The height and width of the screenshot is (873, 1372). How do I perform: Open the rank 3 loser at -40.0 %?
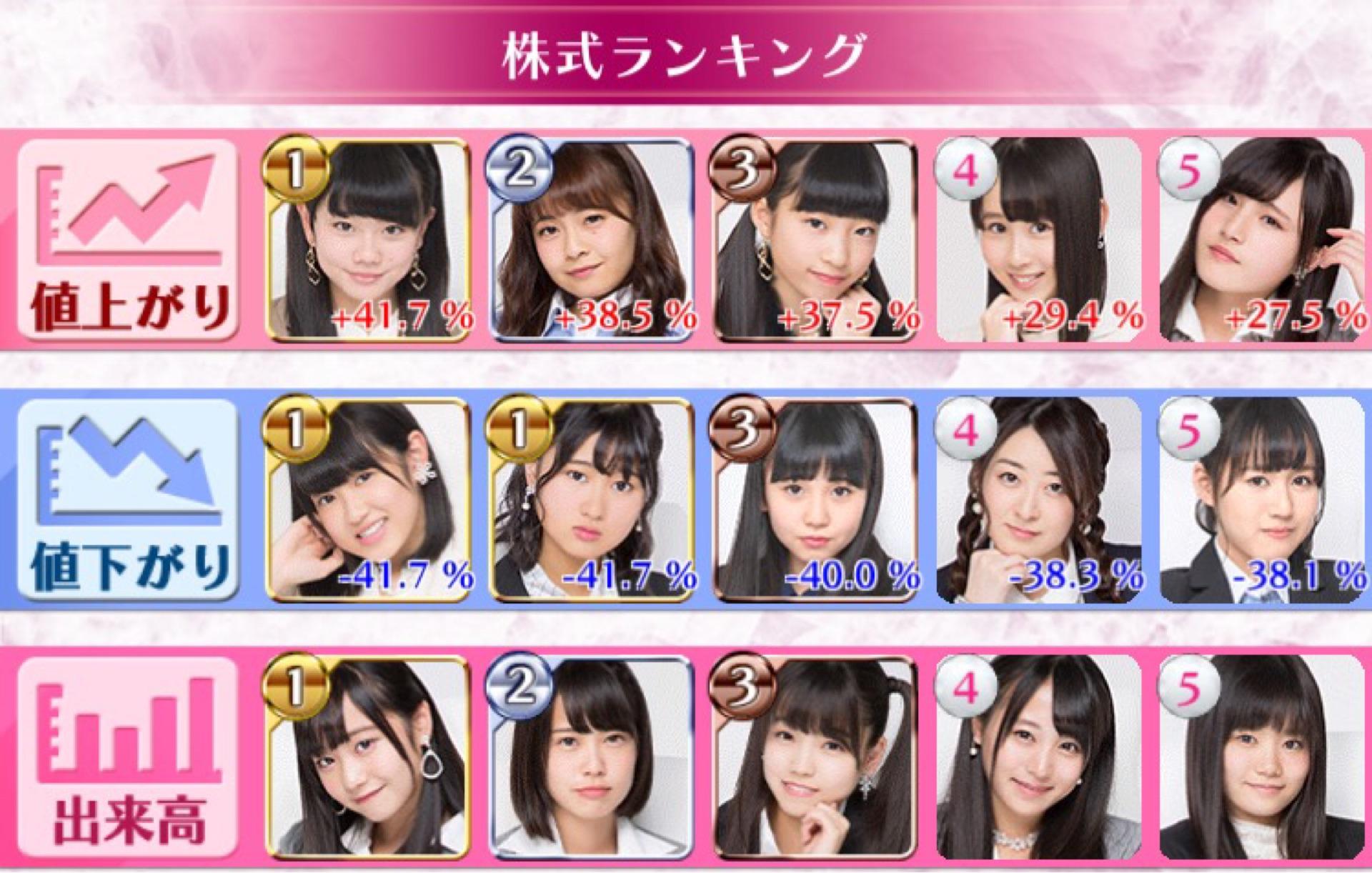pyautogui.click(x=815, y=499)
